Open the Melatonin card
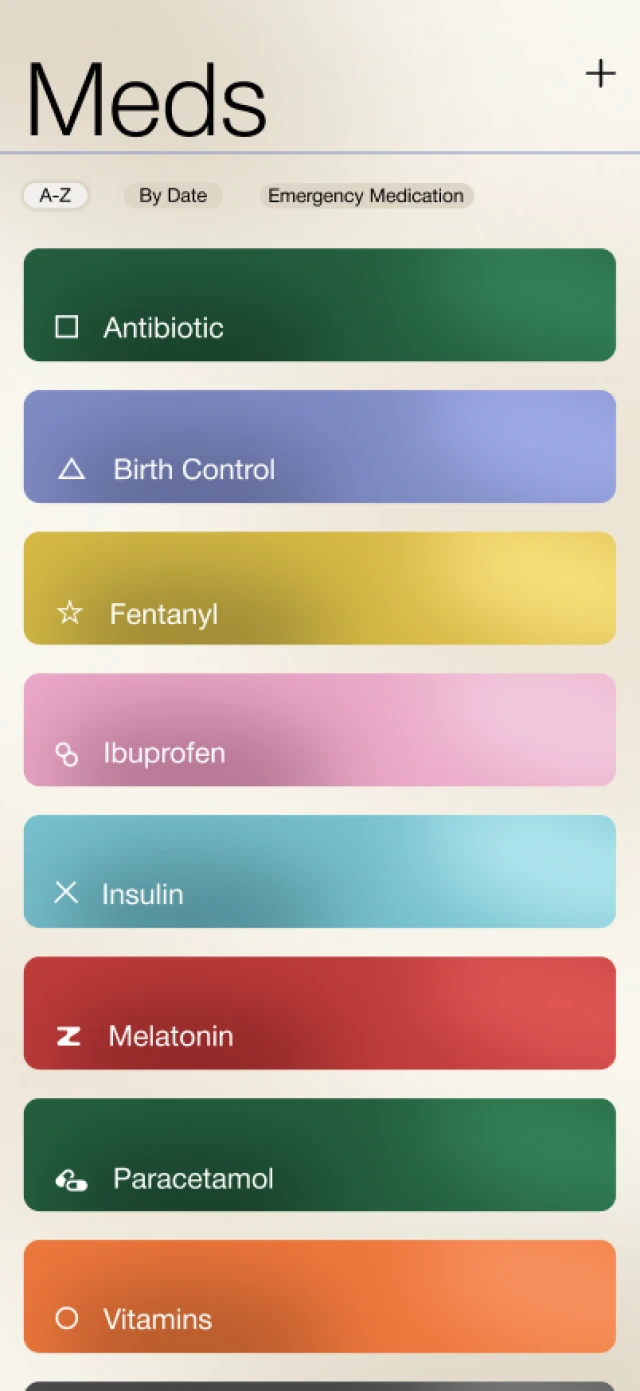The width and height of the screenshot is (640, 1391). click(x=320, y=1013)
